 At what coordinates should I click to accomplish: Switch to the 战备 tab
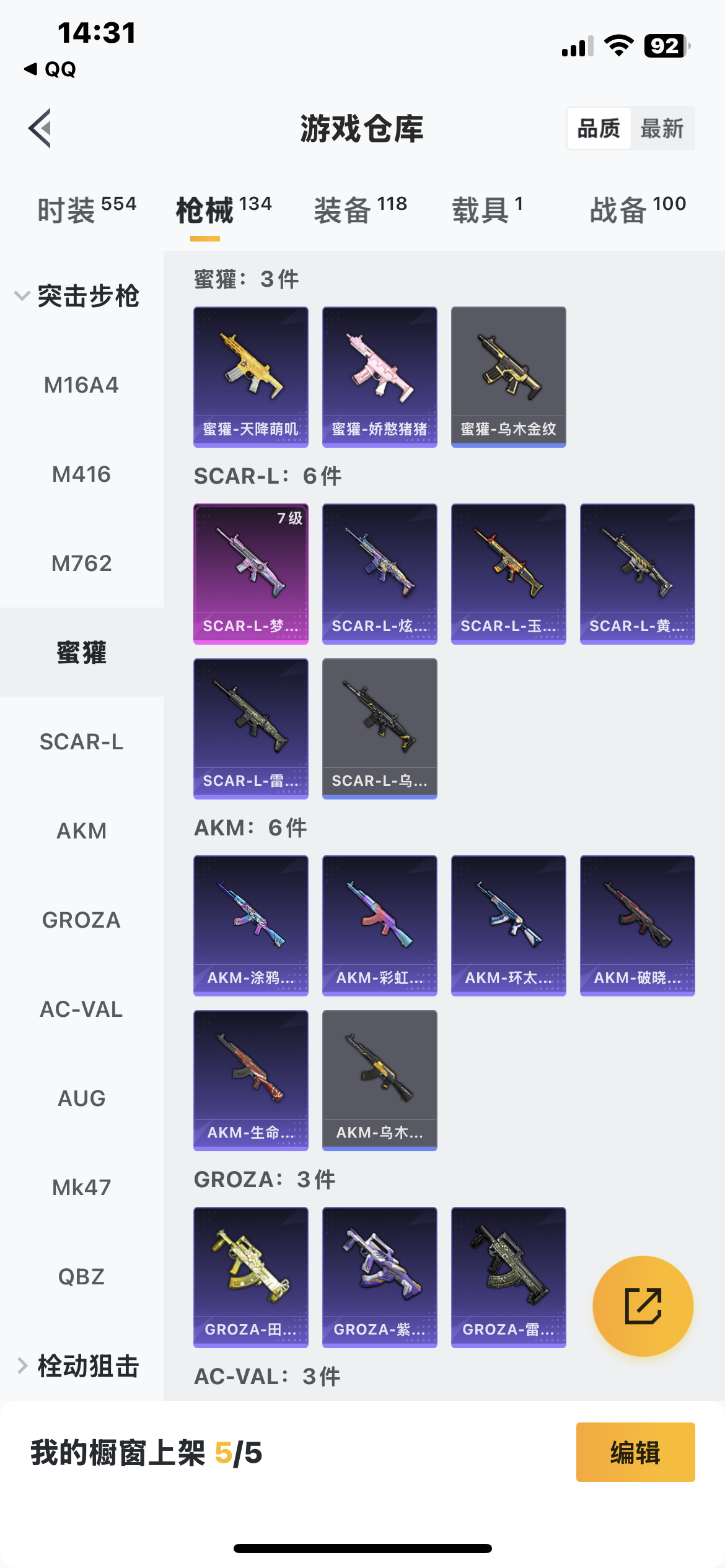point(638,209)
